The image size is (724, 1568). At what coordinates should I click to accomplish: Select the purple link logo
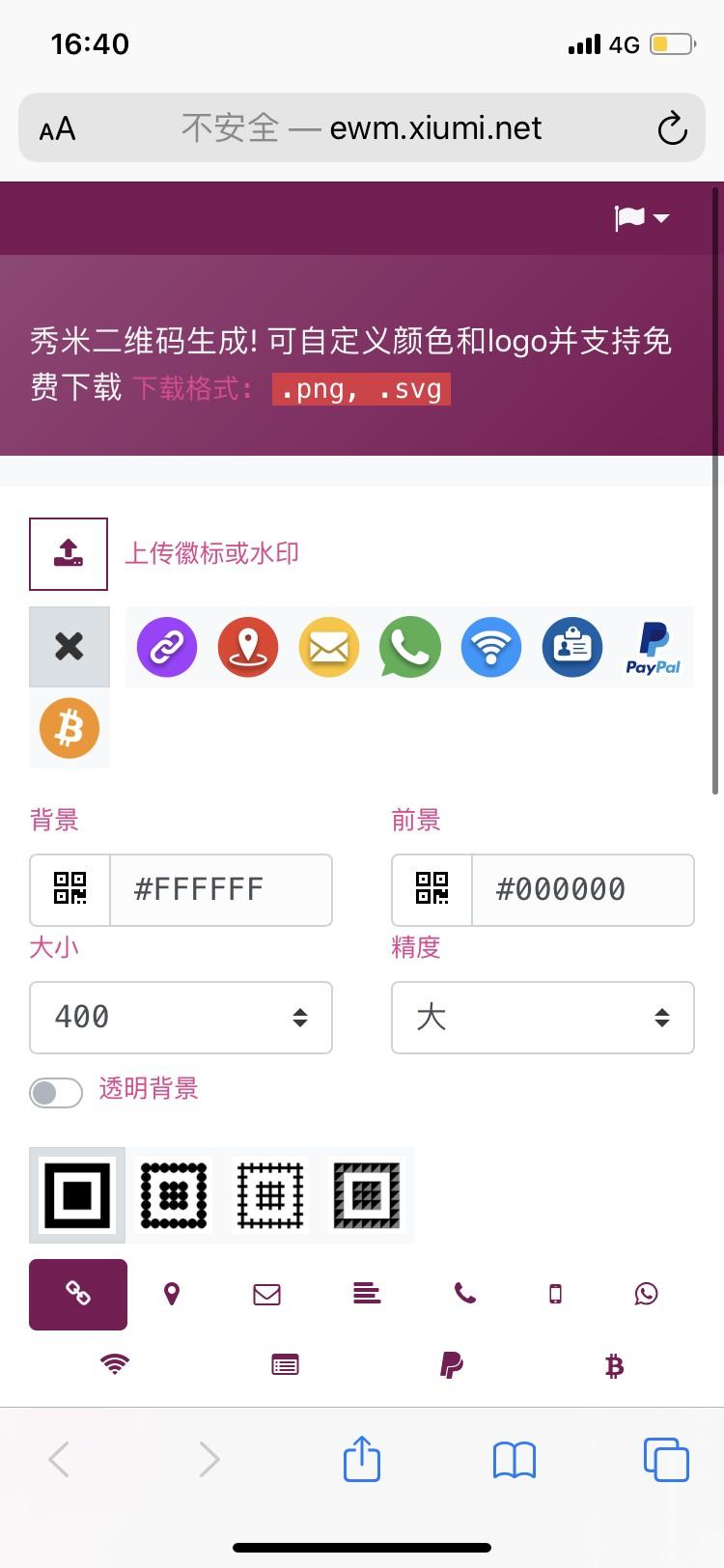pos(166,647)
